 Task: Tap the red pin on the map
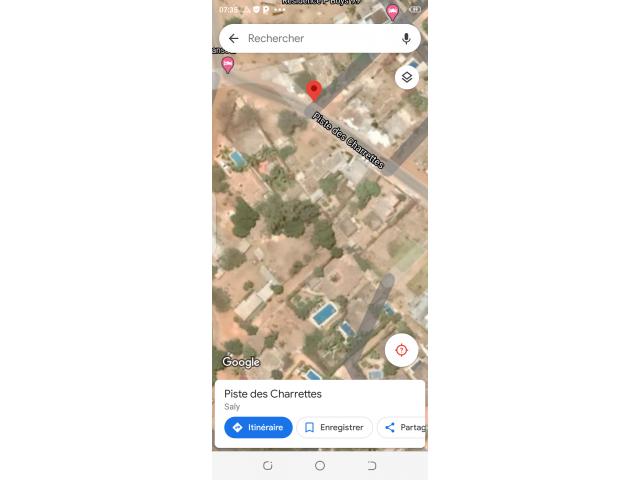pyautogui.click(x=314, y=91)
